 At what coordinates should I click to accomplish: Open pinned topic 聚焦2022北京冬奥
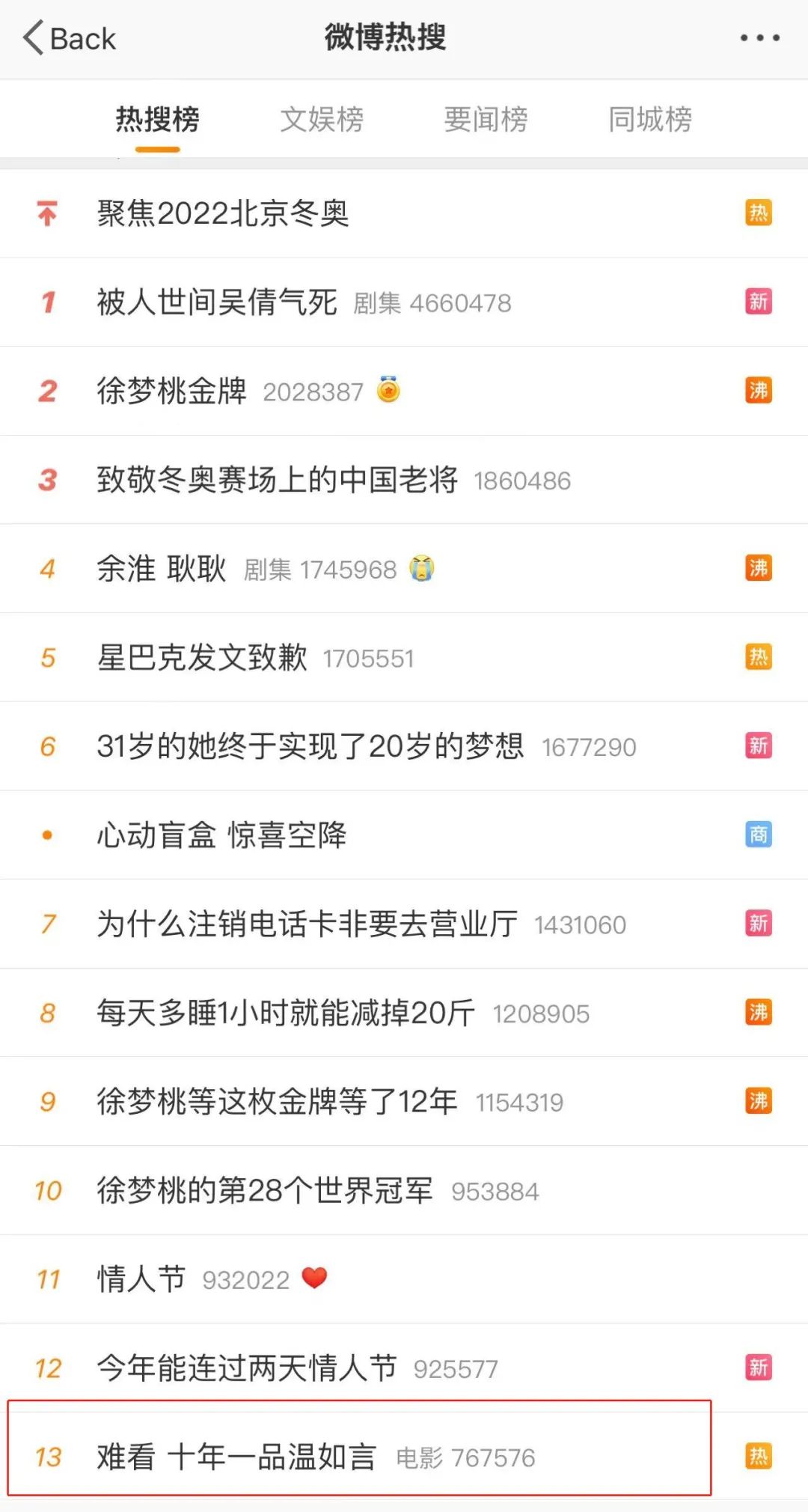[x=223, y=214]
